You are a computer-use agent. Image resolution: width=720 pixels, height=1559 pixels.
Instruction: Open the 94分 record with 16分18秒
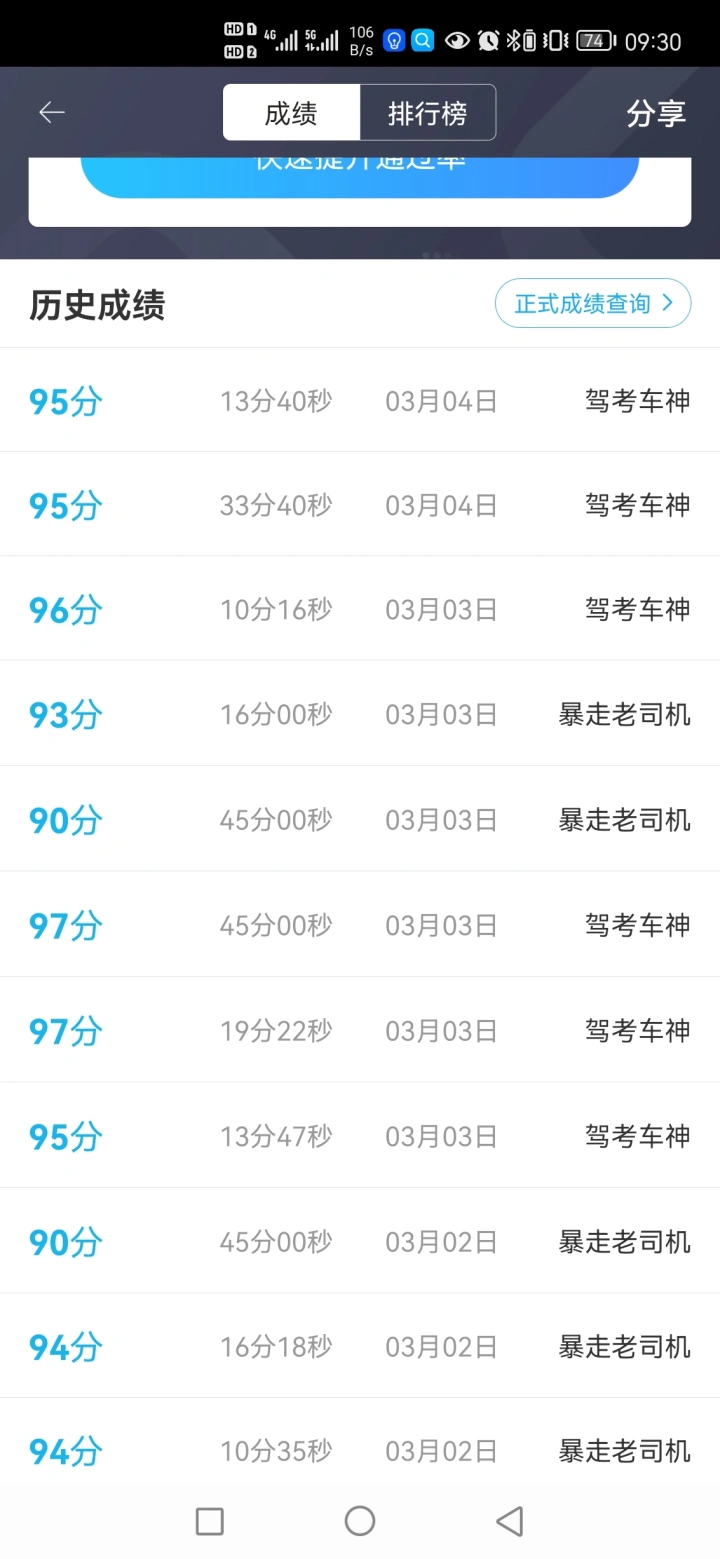point(360,1346)
